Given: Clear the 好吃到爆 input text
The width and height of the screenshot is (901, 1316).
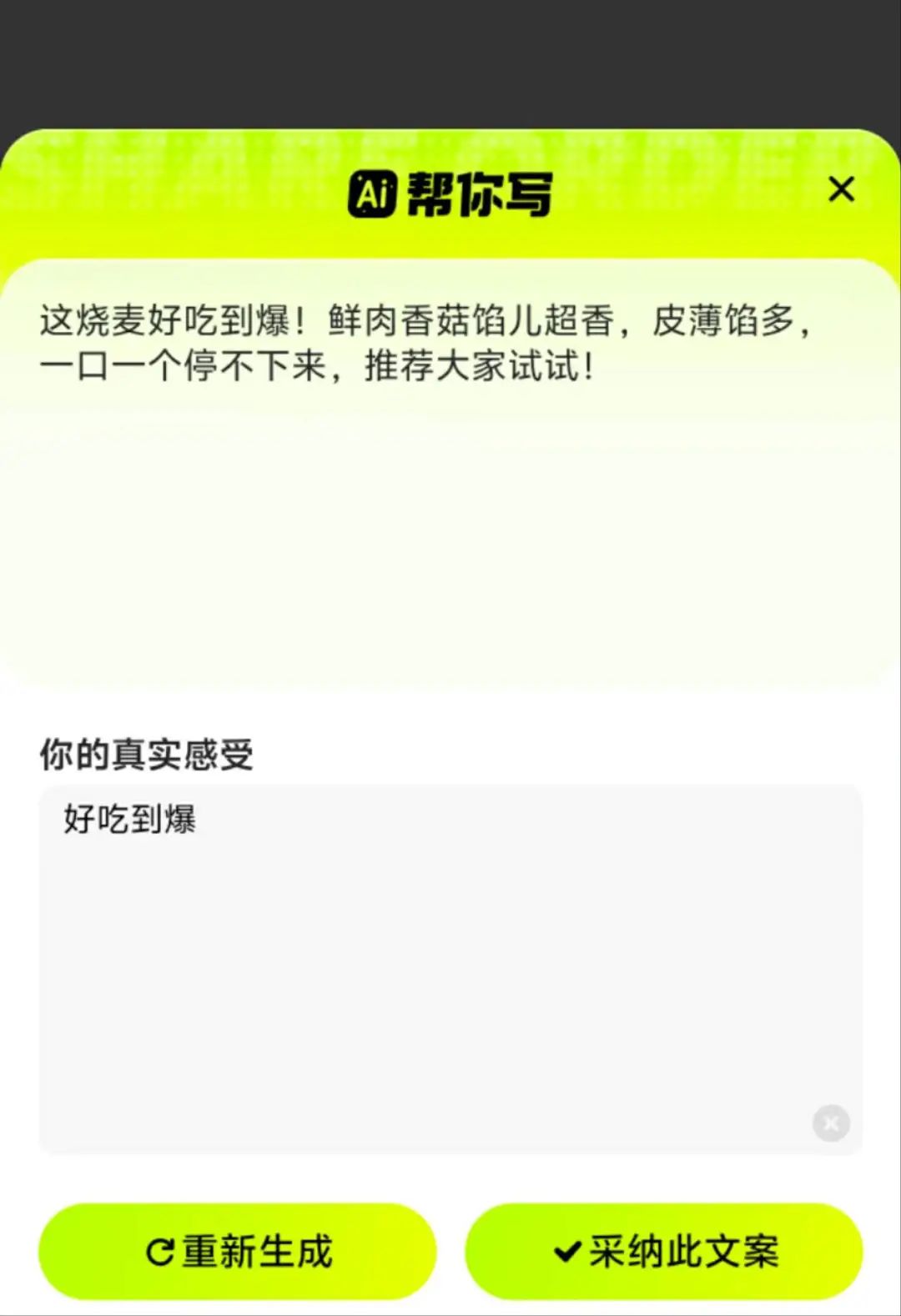Looking at the screenshot, I should tap(831, 1123).
